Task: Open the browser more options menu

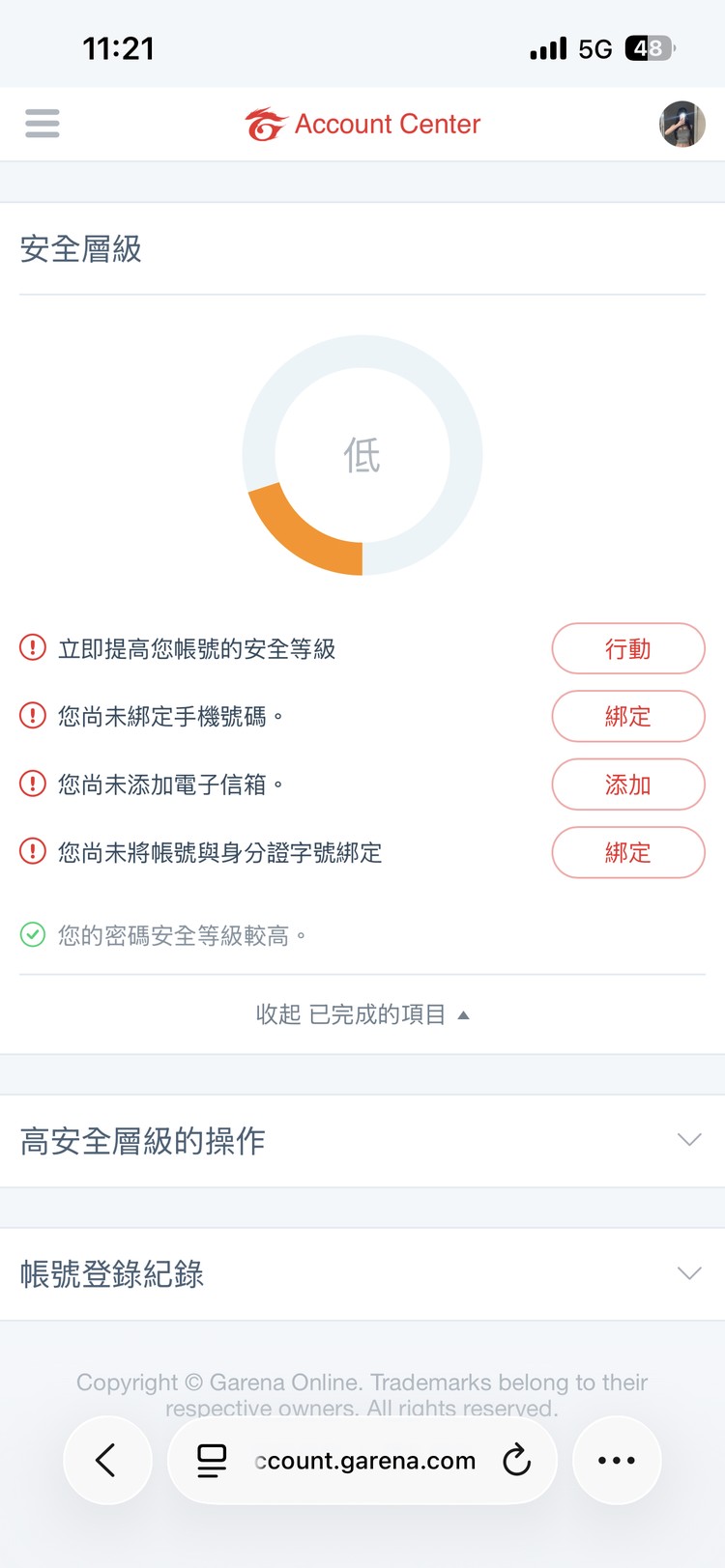Action: (x=617, y=1461)
